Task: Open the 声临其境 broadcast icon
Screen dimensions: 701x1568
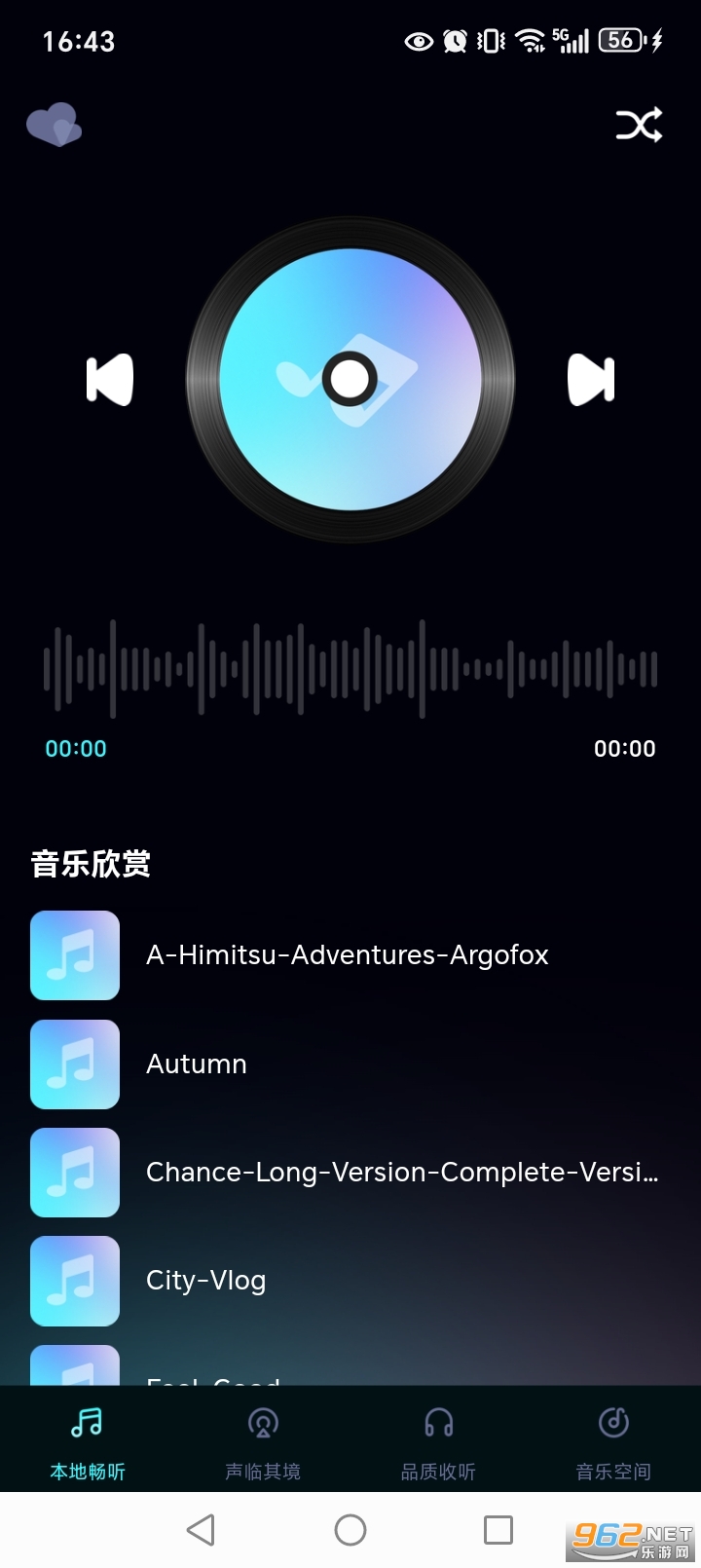Action: point(262,1422)
